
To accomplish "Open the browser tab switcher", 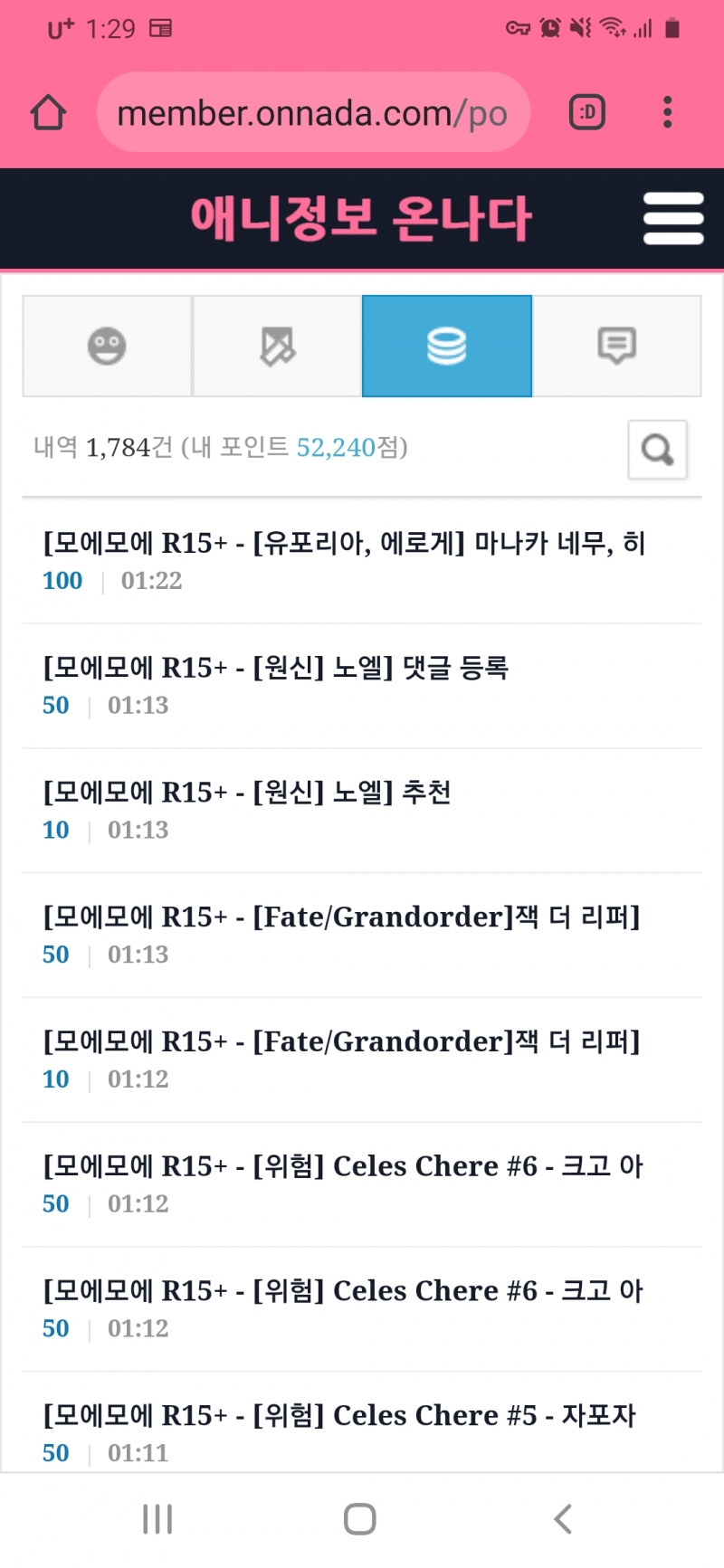I will tap(586, 113).
